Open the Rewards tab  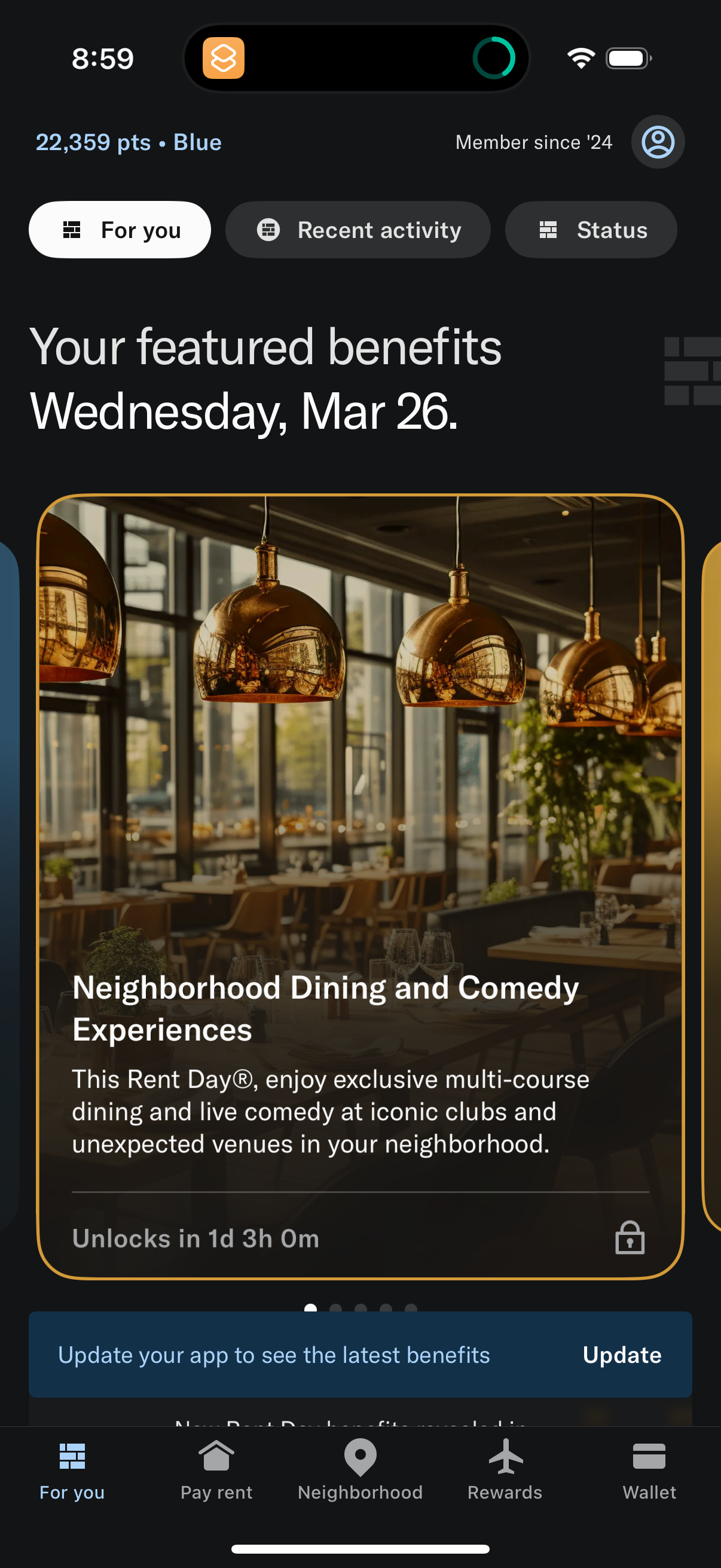(x=505, y=1469)
